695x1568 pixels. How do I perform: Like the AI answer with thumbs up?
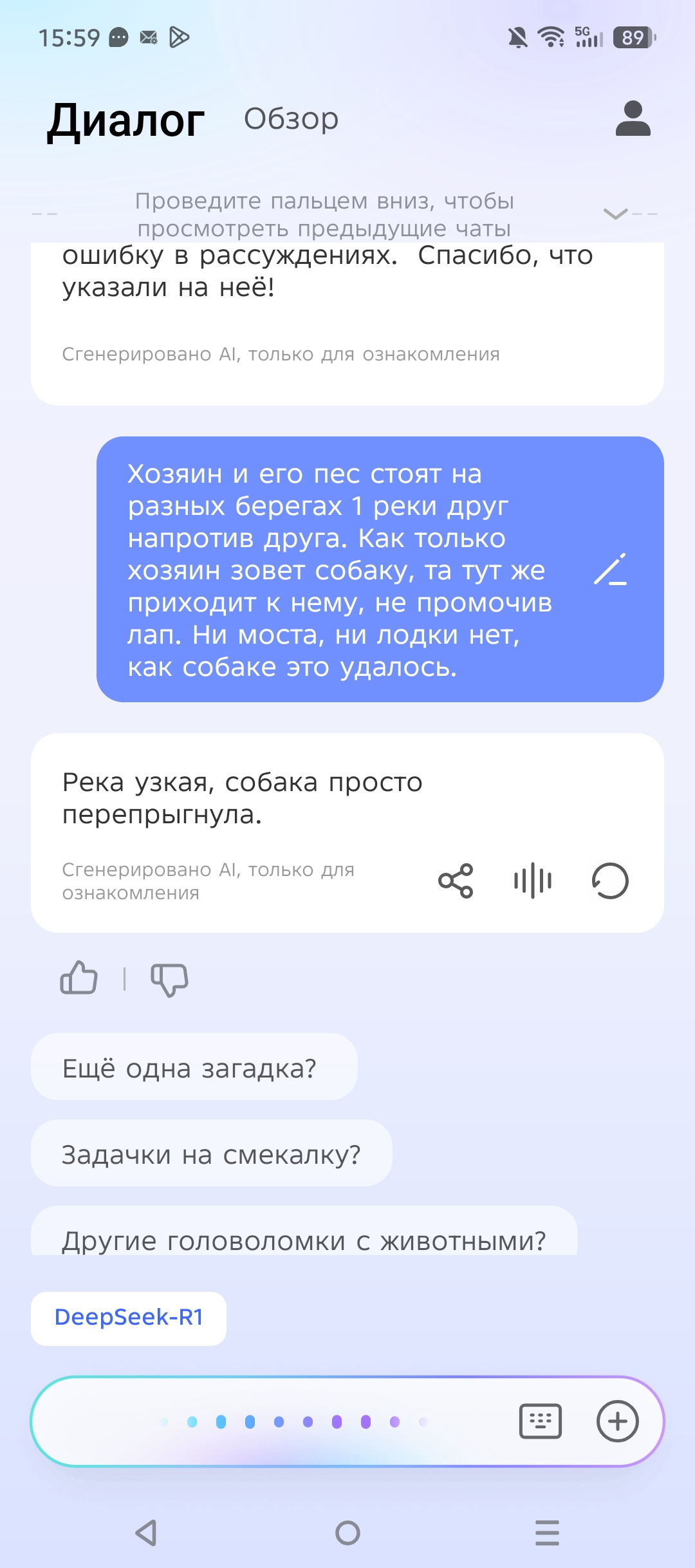[79, 978]
